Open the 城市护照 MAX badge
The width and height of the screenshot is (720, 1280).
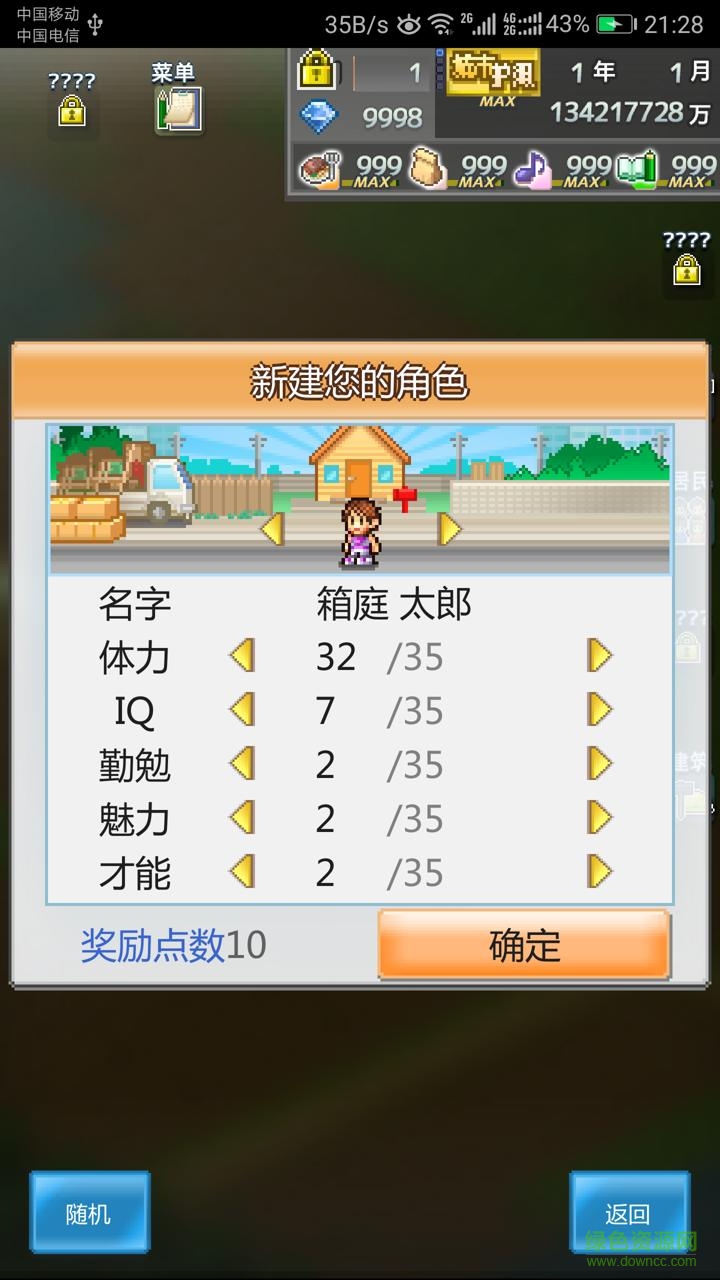pyautogui.click(x=493, y=75)
